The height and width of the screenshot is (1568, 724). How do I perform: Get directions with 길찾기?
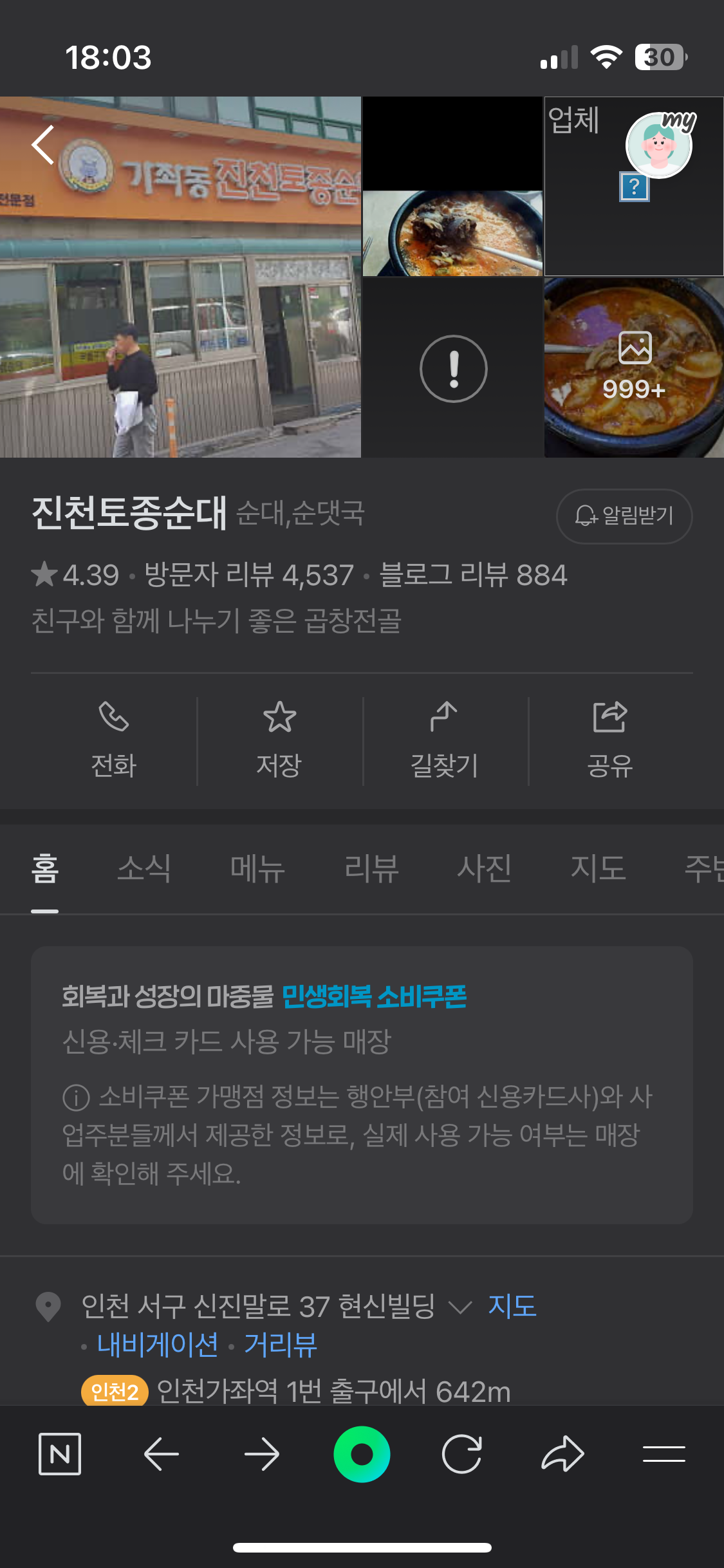point(445,741)
